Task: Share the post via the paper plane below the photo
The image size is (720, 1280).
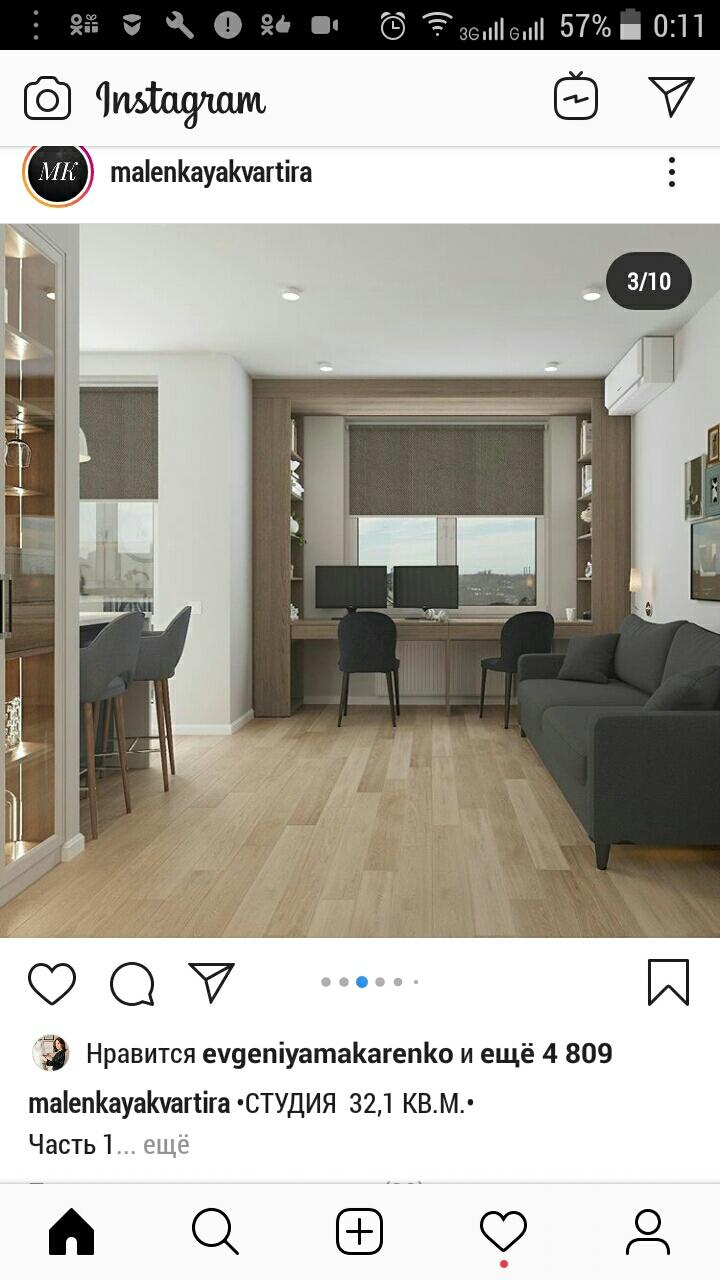Action: tap(212, 982)
